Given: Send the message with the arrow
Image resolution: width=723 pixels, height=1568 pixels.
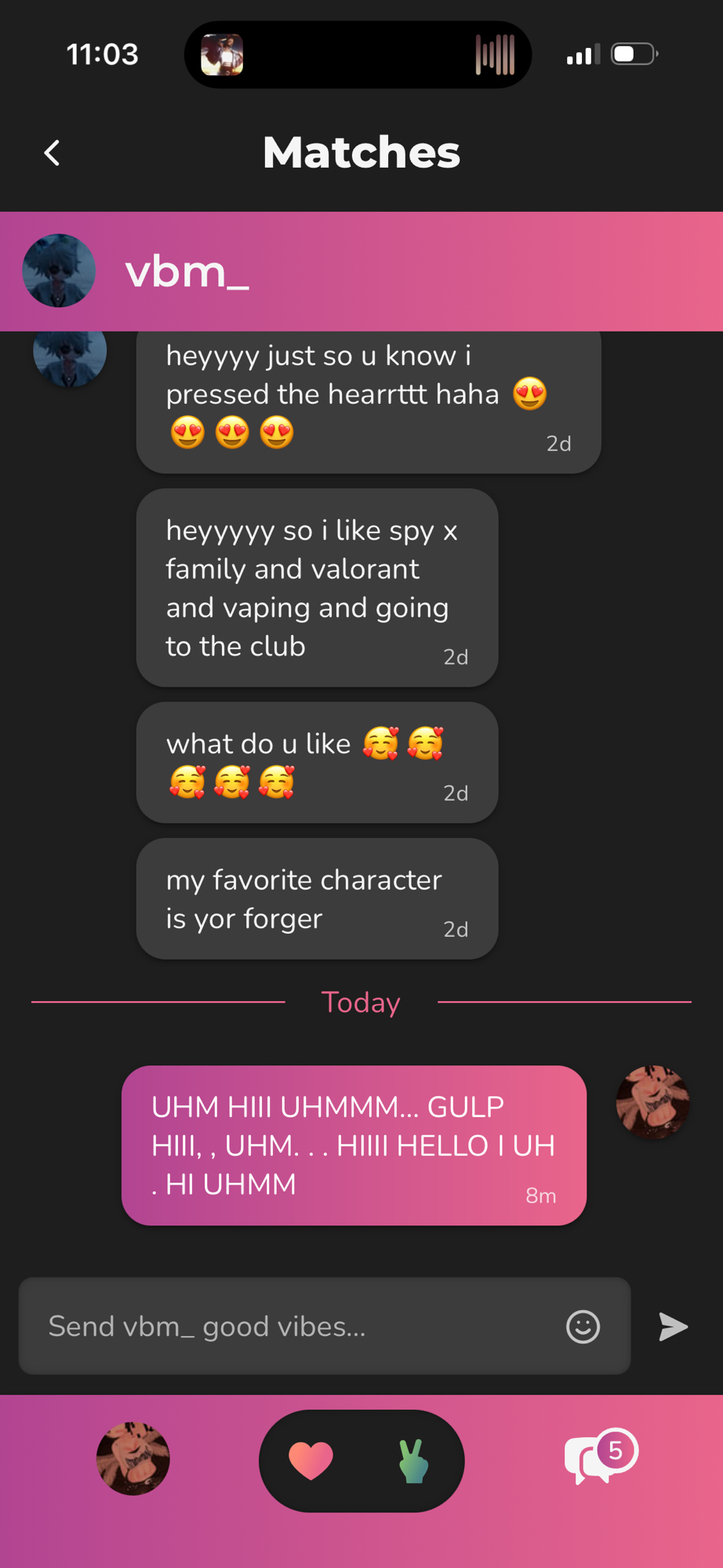Looking at the screenshot, I should point(673,1327).
